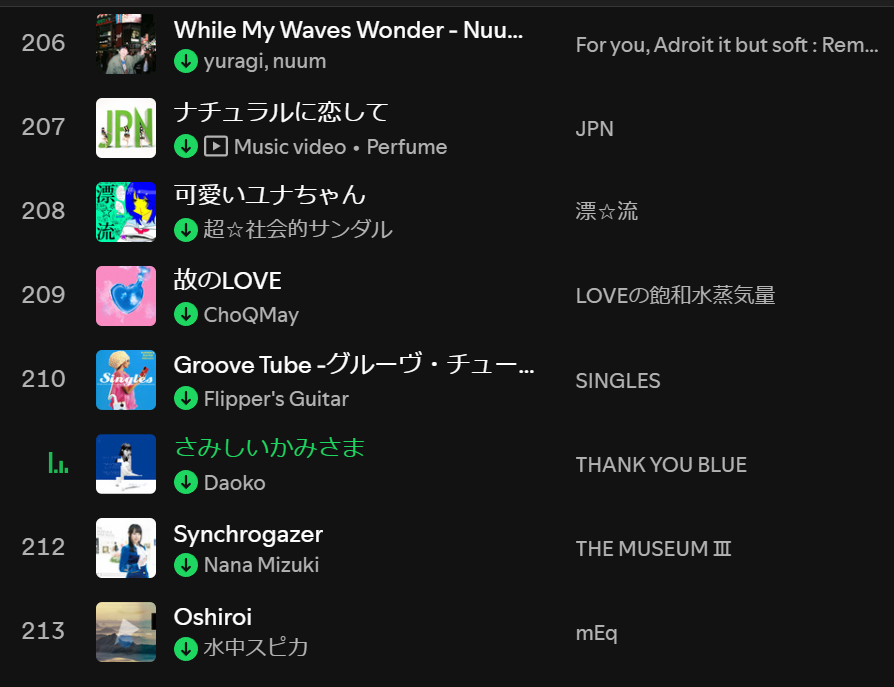Visit Nana Mizuki's artist page
The height and width of the screenshot is (687, 894).
pos(261,566)
